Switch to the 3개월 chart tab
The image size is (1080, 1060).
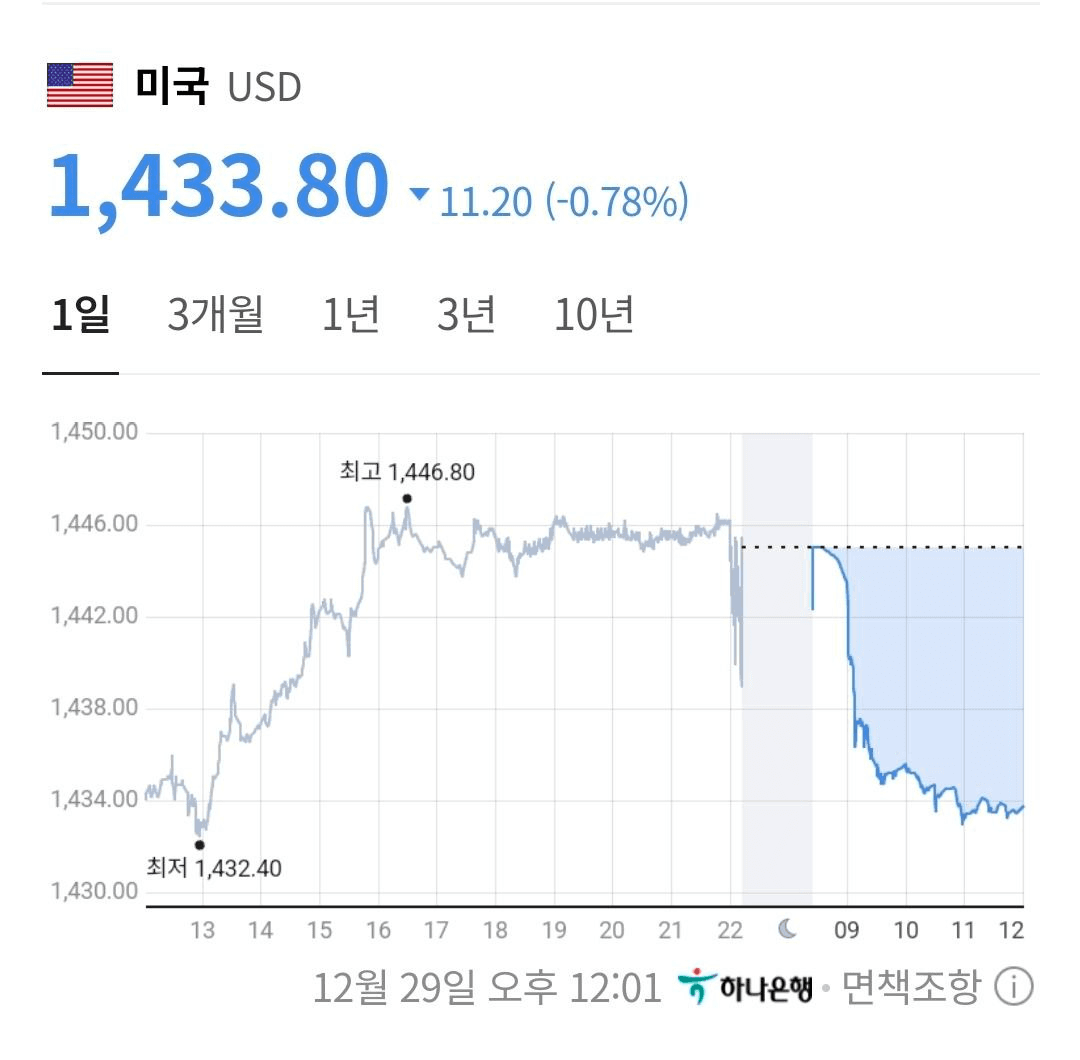click(215, 316)
